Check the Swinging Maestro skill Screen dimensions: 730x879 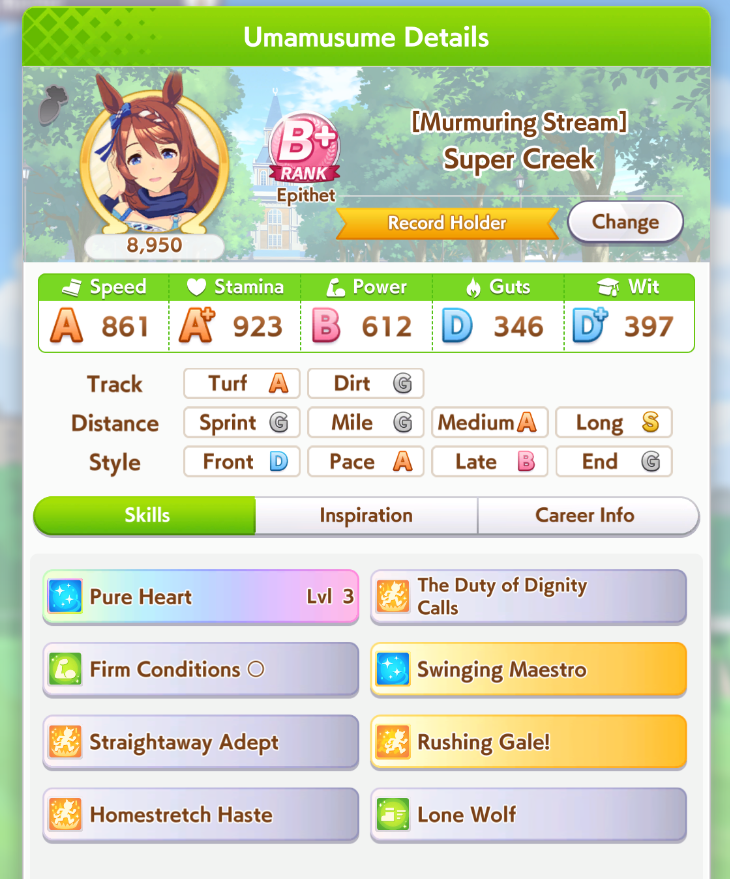(528, 670)
